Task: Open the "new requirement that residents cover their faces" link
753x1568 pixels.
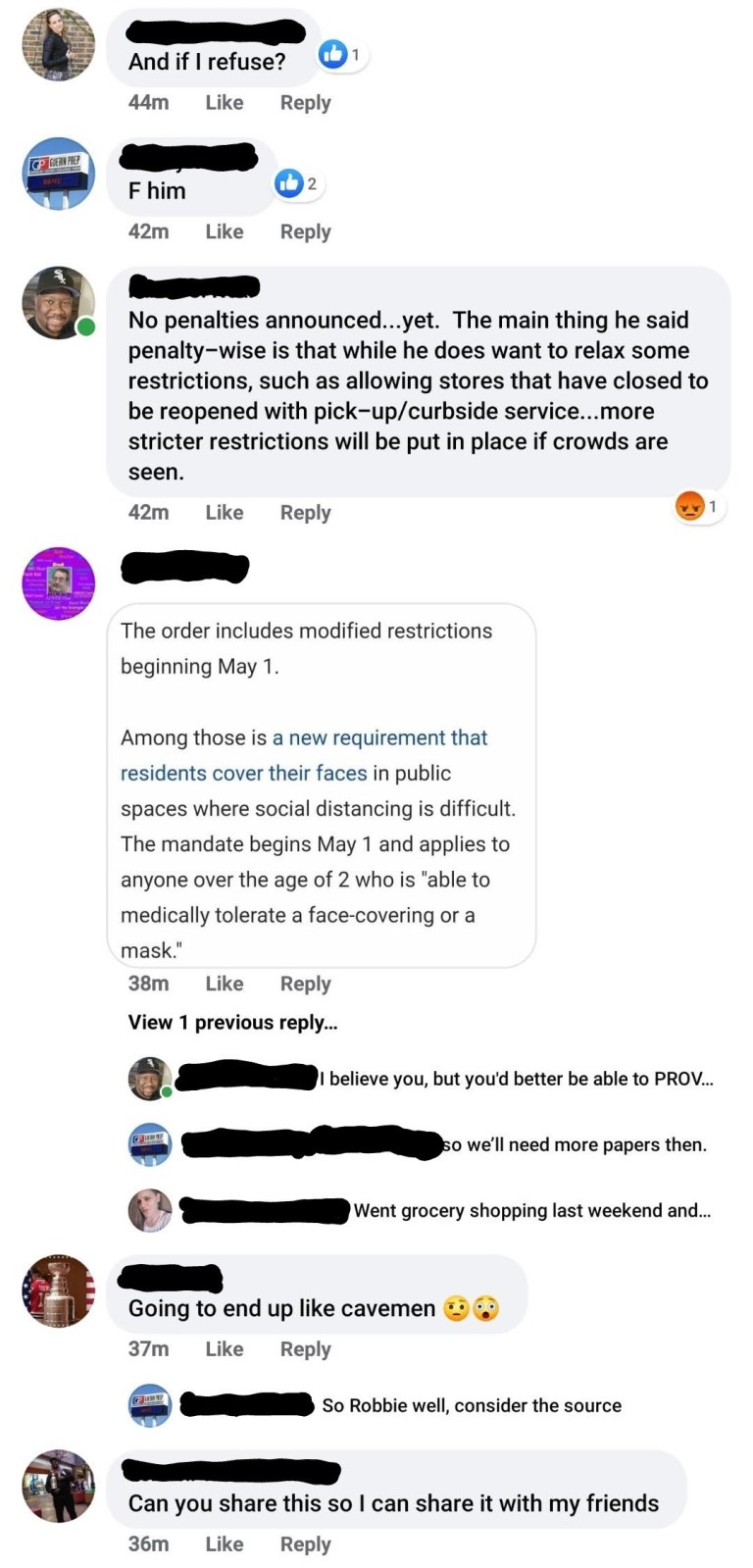Action: 303,755
